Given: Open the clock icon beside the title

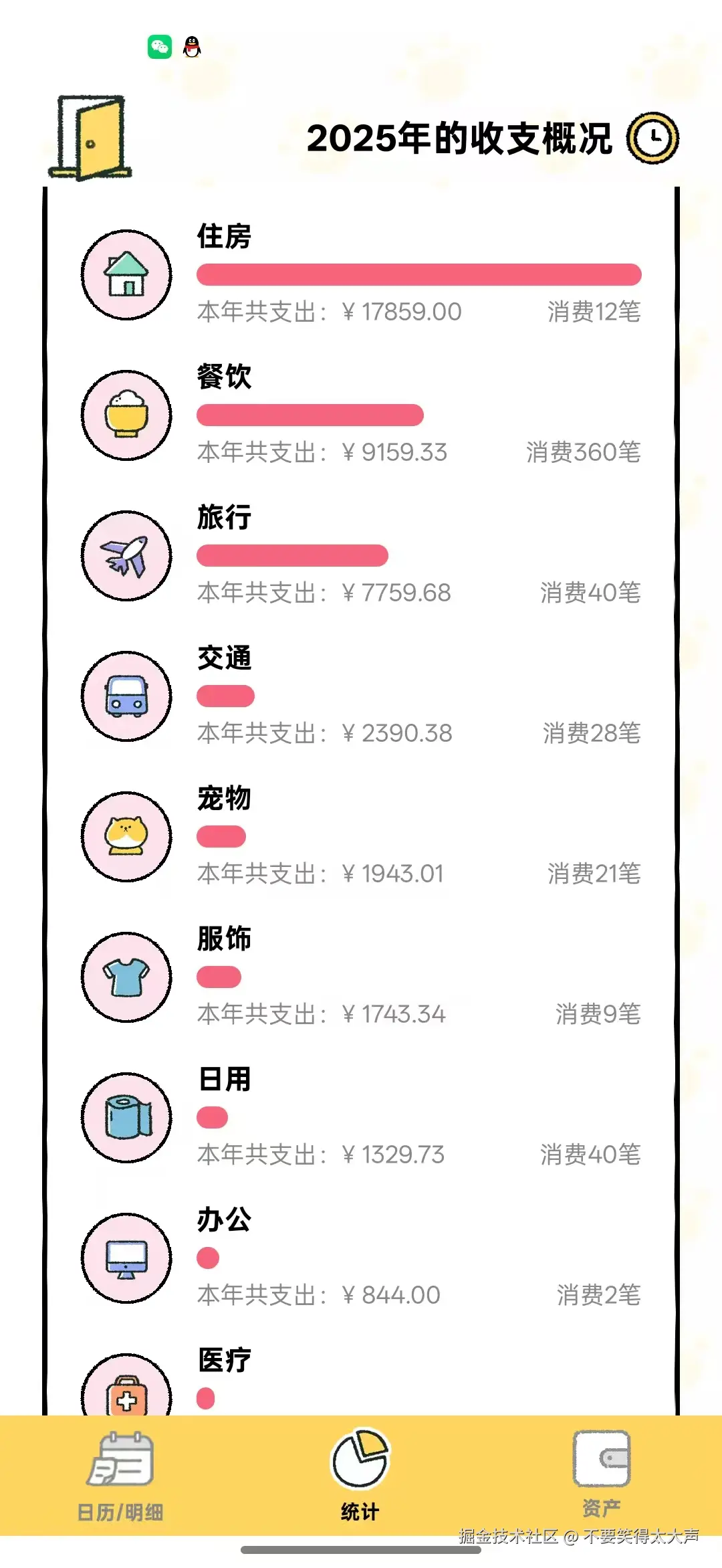Looking at the screenshot, I should [x=652, y=138].
